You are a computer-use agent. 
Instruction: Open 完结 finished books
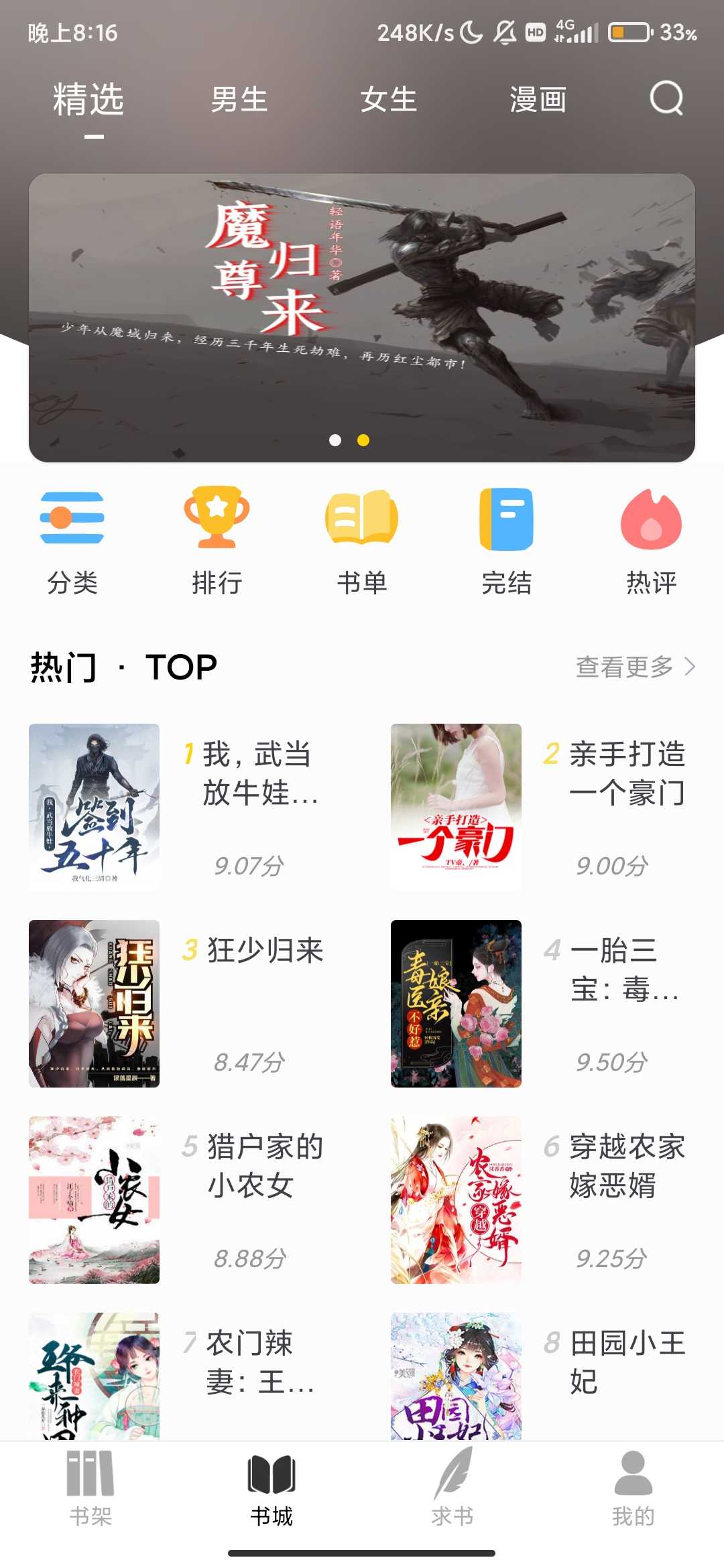click(x=507, y=541)
